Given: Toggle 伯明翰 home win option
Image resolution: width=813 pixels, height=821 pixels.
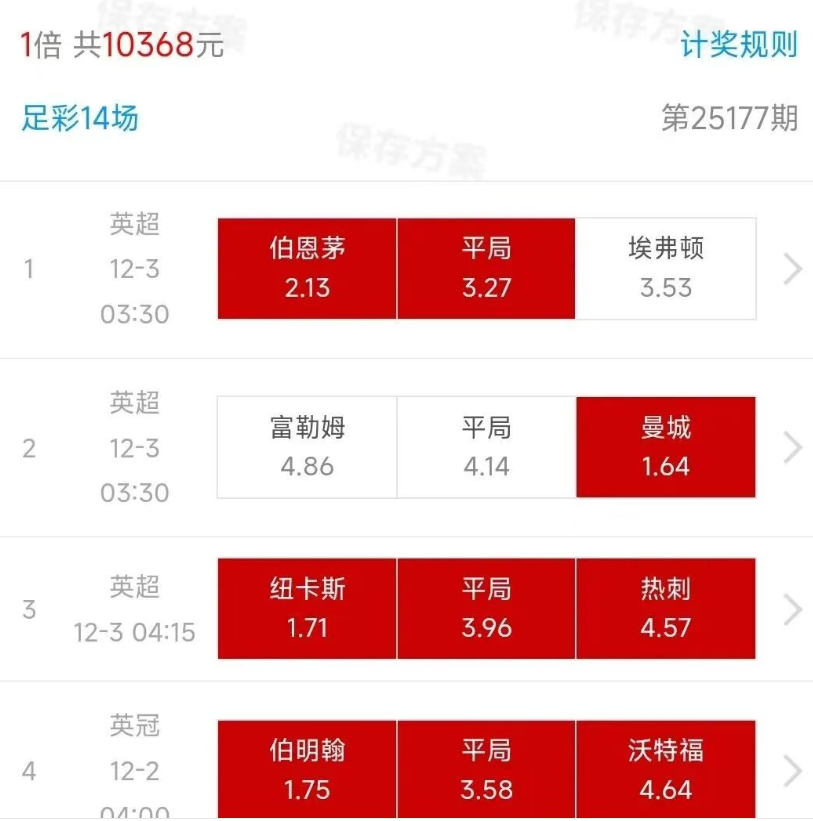Looking at the screenshot, I should (x=307, y=769).
